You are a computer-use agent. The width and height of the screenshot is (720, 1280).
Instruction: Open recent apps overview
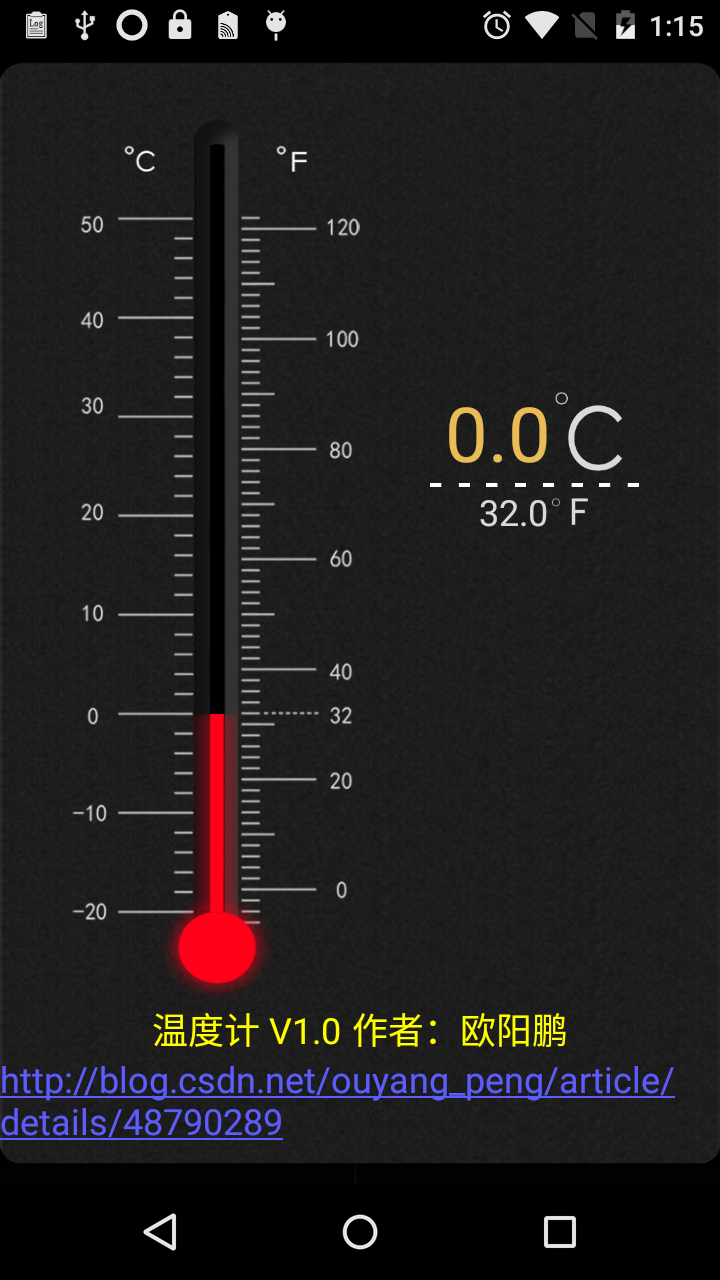[560, 1232]
